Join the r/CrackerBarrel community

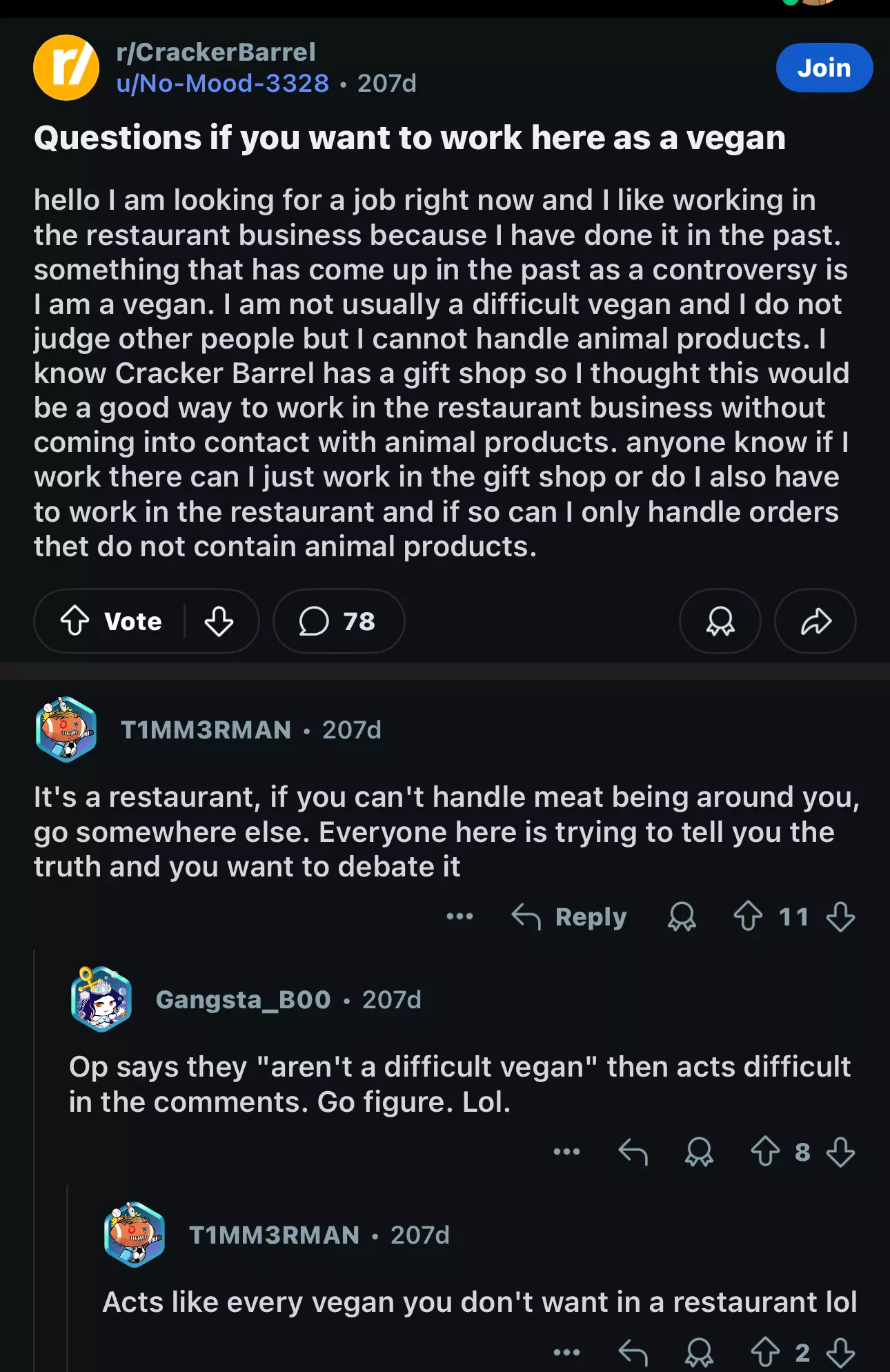tap(824, 68)
